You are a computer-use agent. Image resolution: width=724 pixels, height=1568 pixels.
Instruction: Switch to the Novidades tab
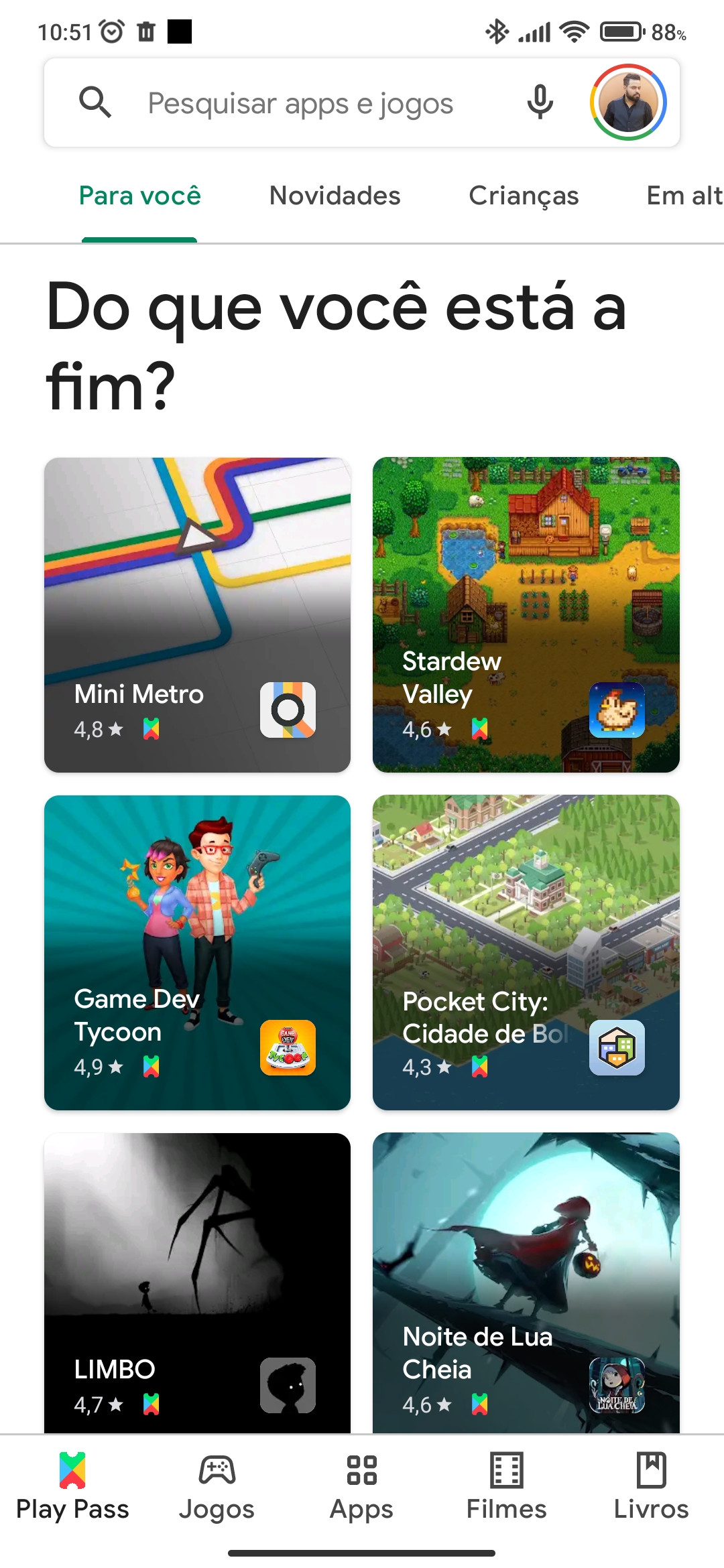point(335,196)
